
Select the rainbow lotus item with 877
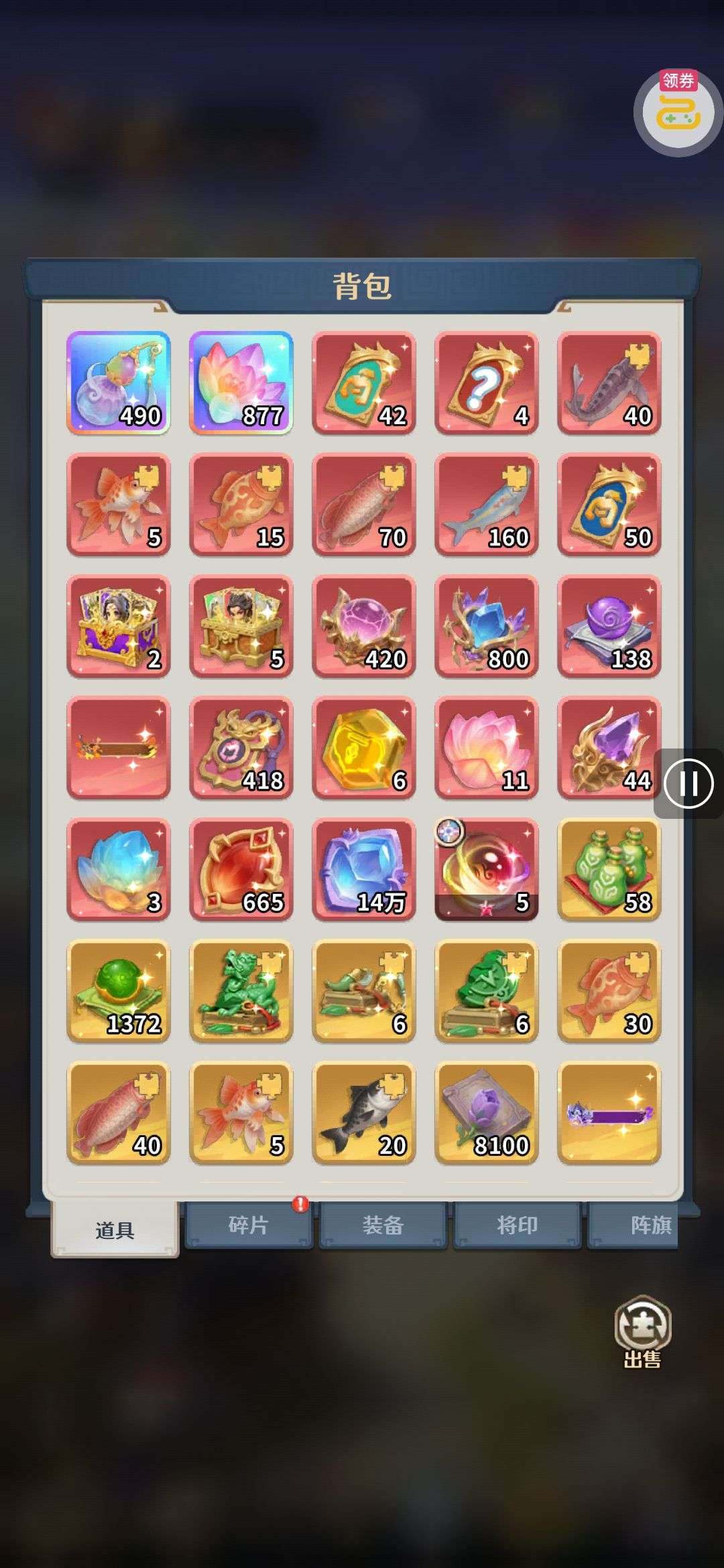pos(241,383)
